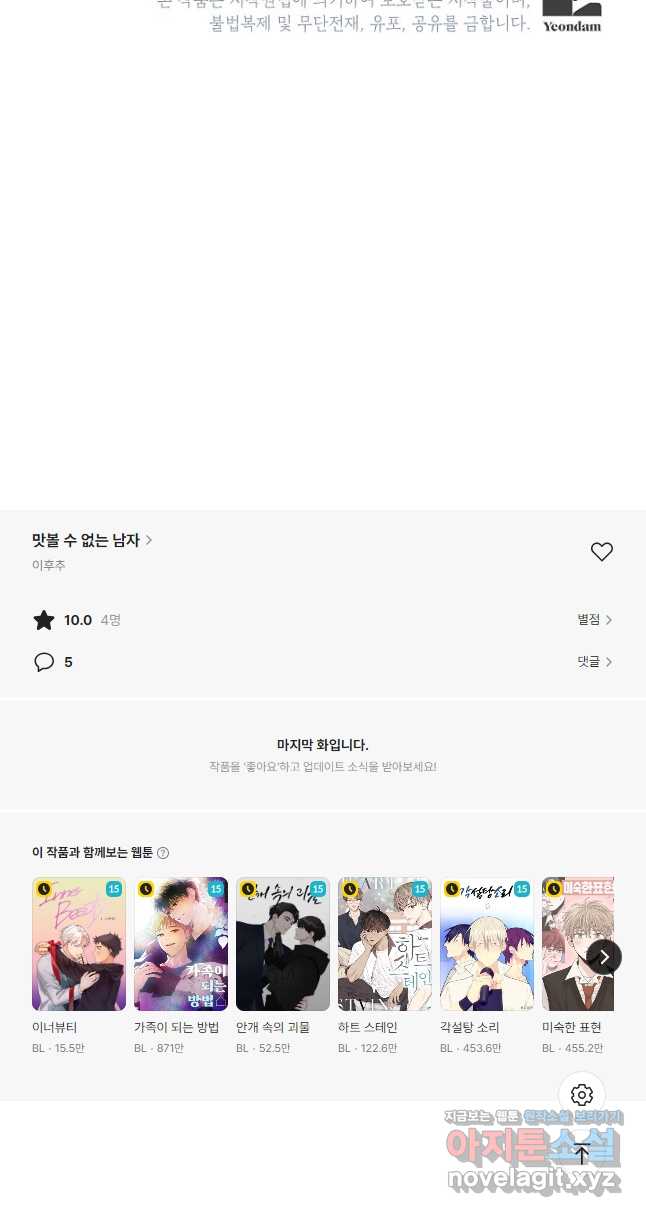This screenshot has width=646, height=1217.
Task: Open the 미숙한 표현 webtoon card
Action: click(x=578, y=965)
